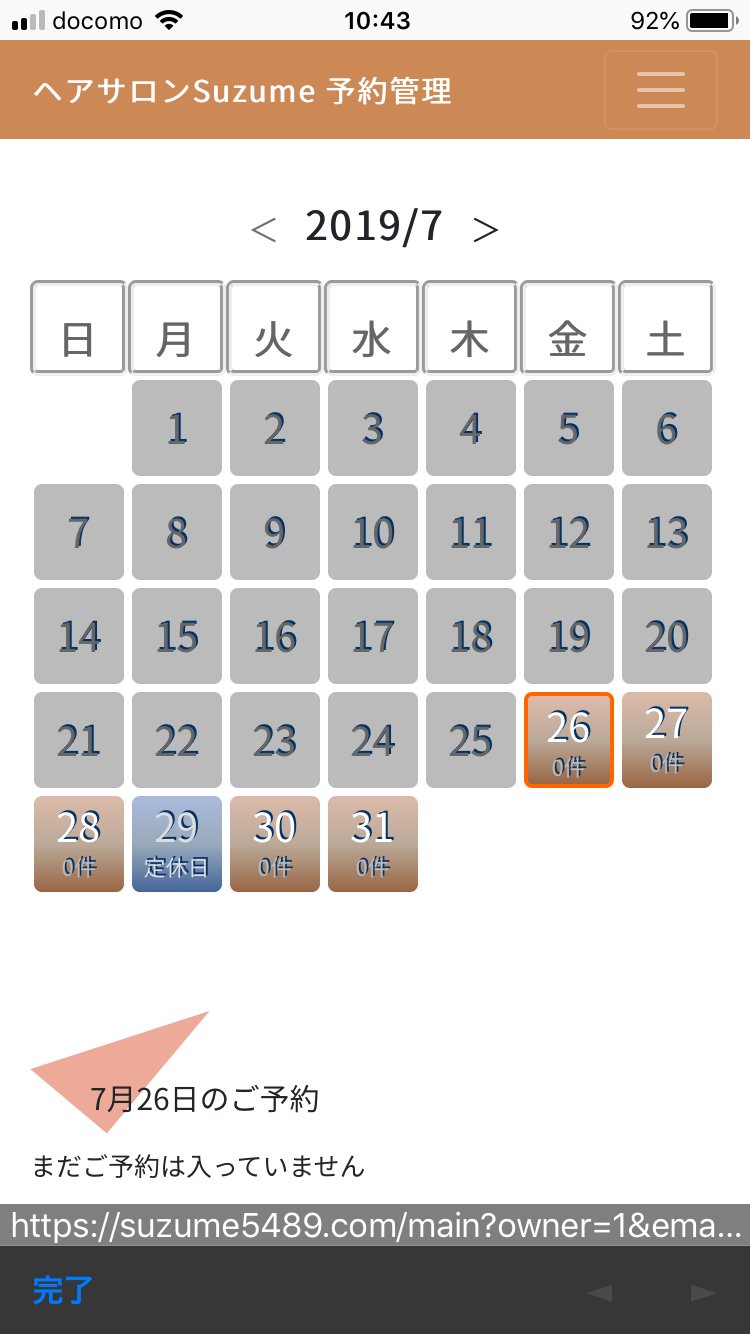
Task: Select July 31 on the calendar
Action: (x=373, y=843)
